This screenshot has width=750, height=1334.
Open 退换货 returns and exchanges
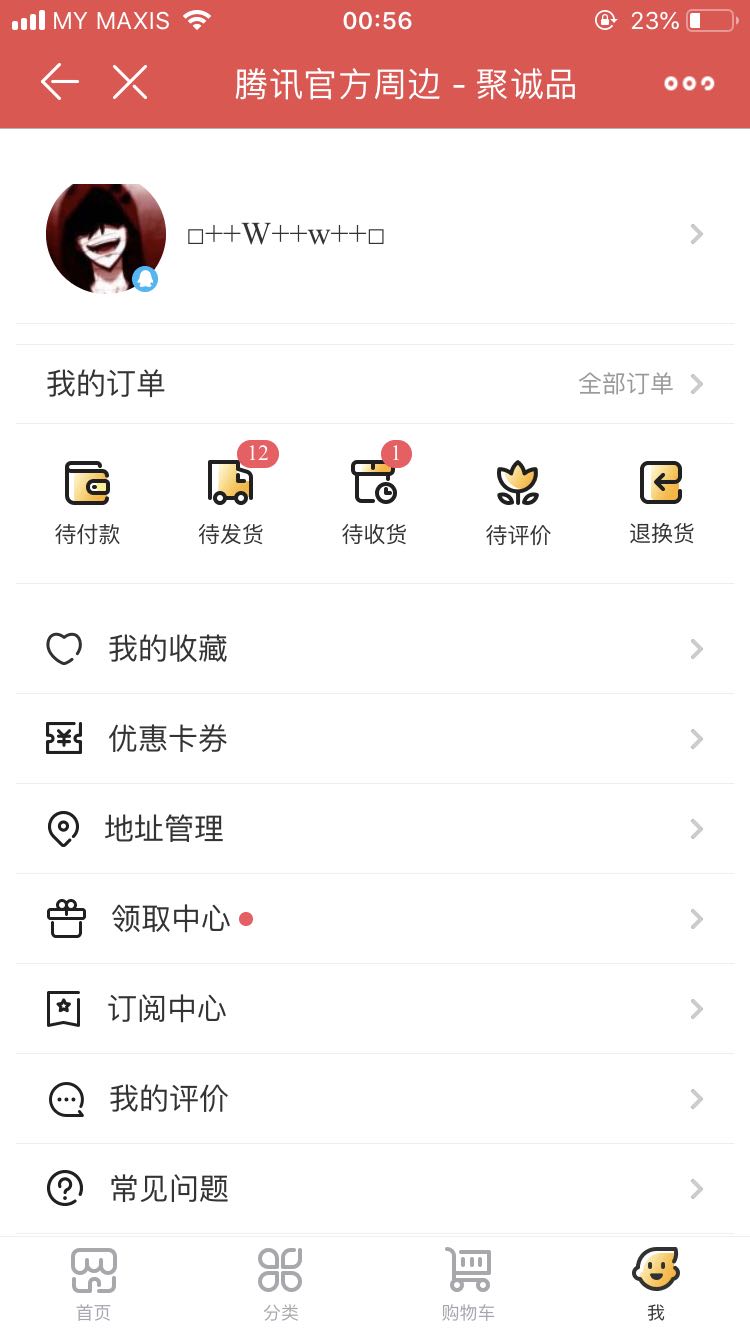pos(661,502)
